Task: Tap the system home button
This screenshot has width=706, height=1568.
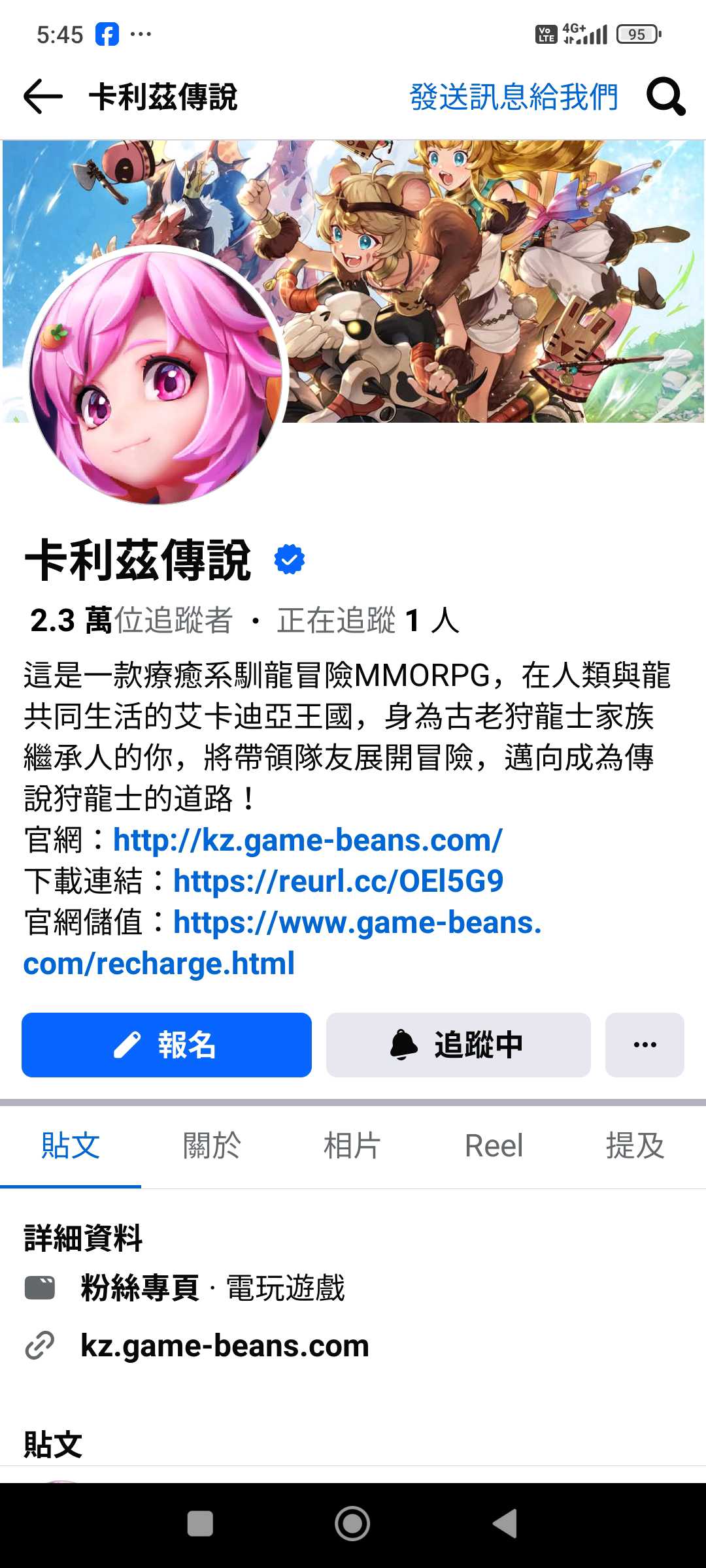Action: click(352, 1524)
